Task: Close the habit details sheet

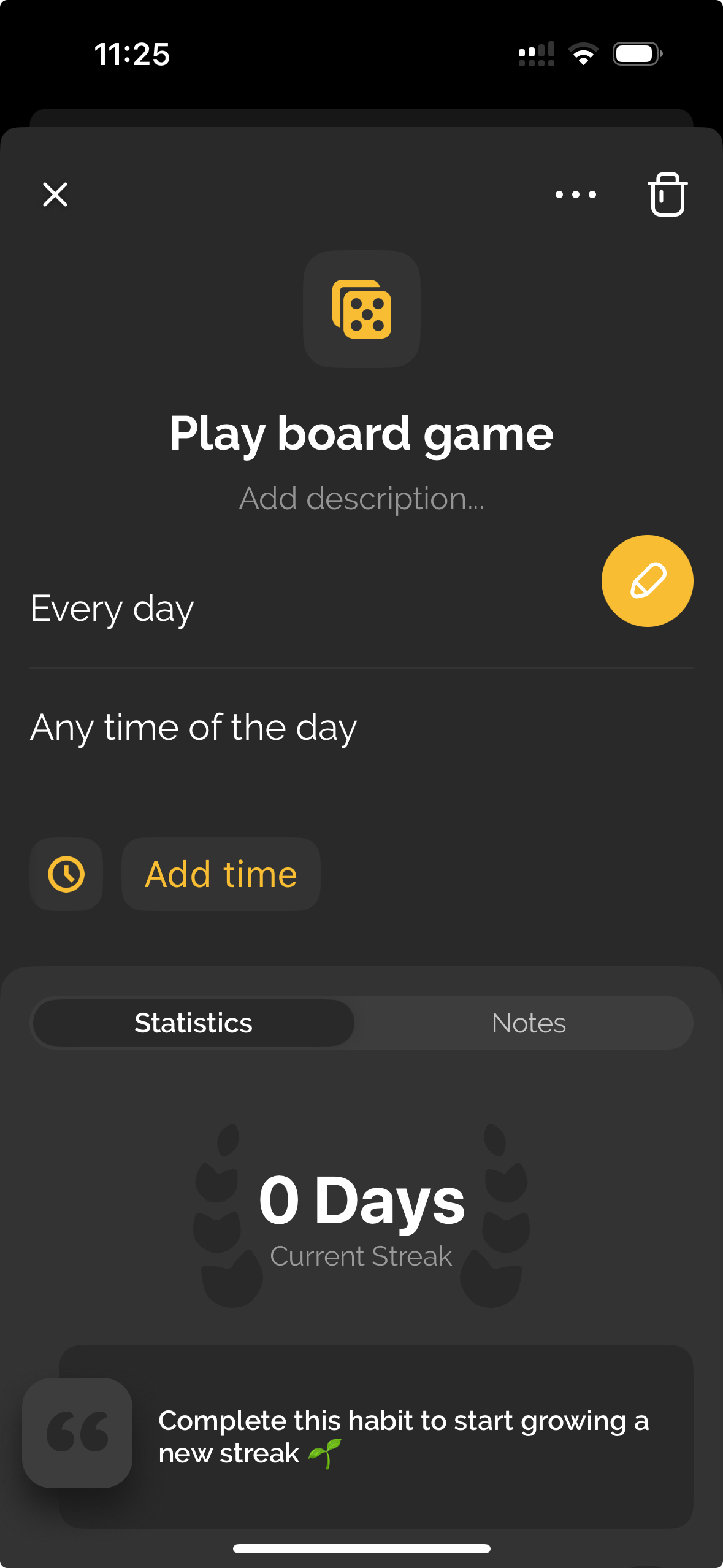Action: point(55,194)
